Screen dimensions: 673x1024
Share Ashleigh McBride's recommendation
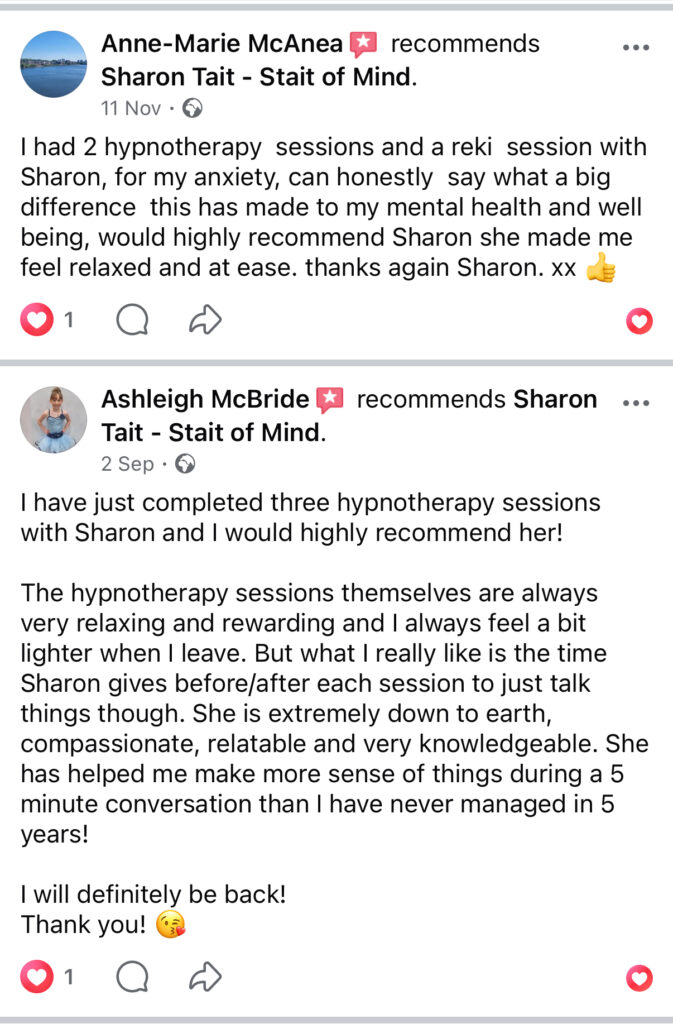pyautogui.click(x=205, y=977)
